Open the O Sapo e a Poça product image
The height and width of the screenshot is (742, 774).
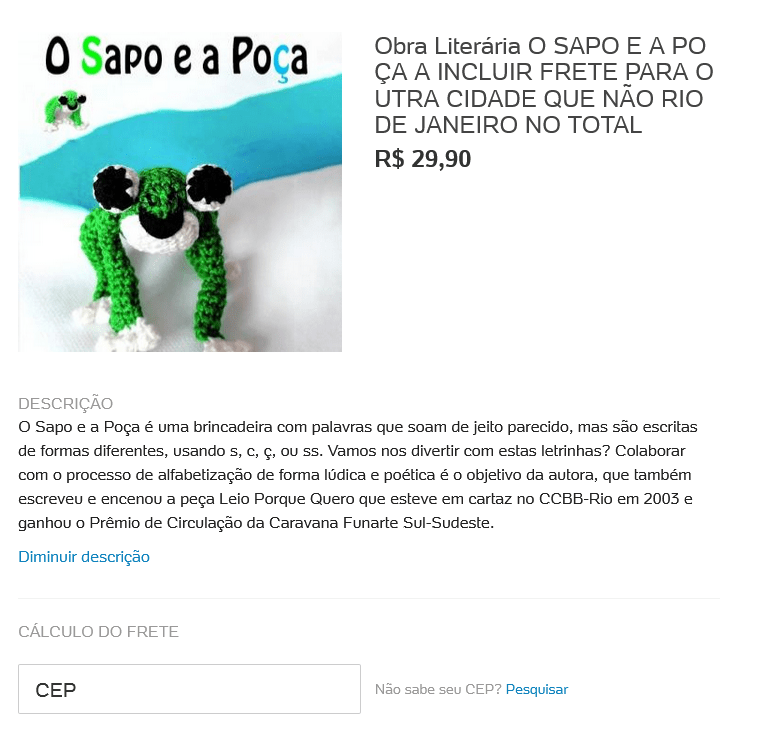[180, 192]
